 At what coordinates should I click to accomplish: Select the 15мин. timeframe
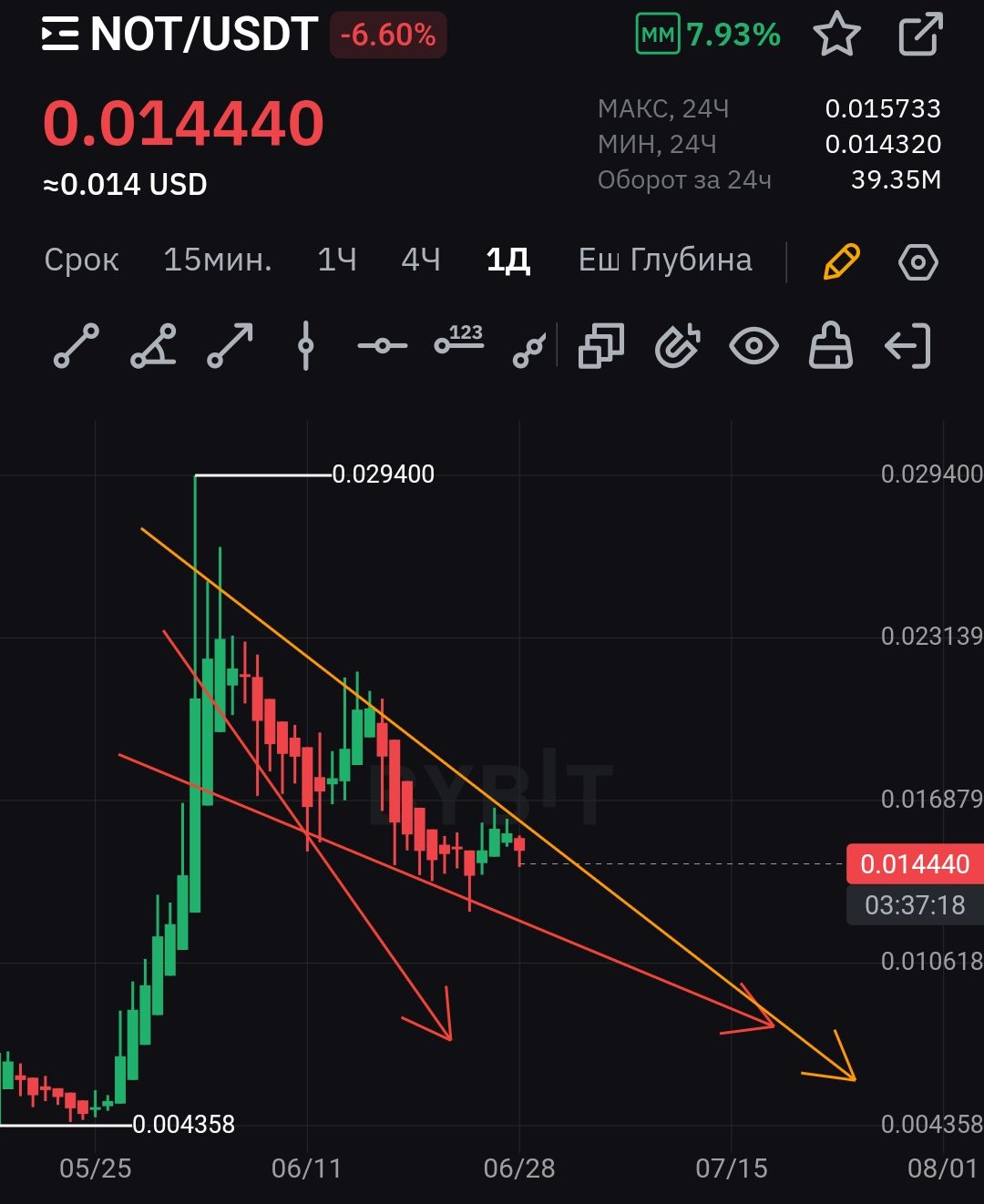coord(217,260)
